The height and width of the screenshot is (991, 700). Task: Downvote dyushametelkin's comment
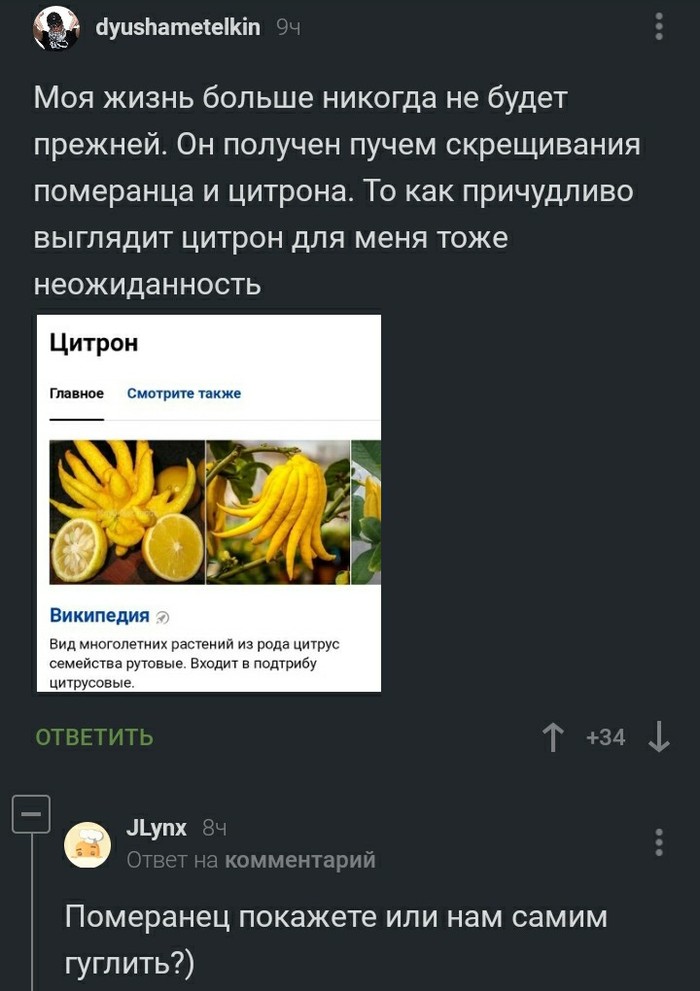[x=658, y=738]
